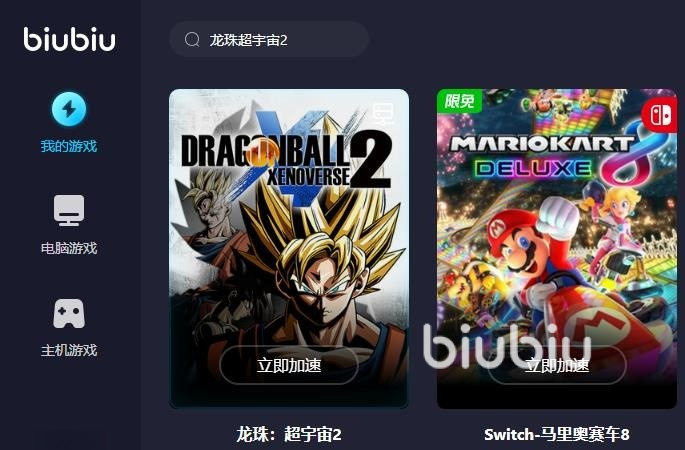Image resolution: width=685 pixels, height=450 pixels.
Task: Switch to 我的游戏 tab
Action: [x=69, y=123]
